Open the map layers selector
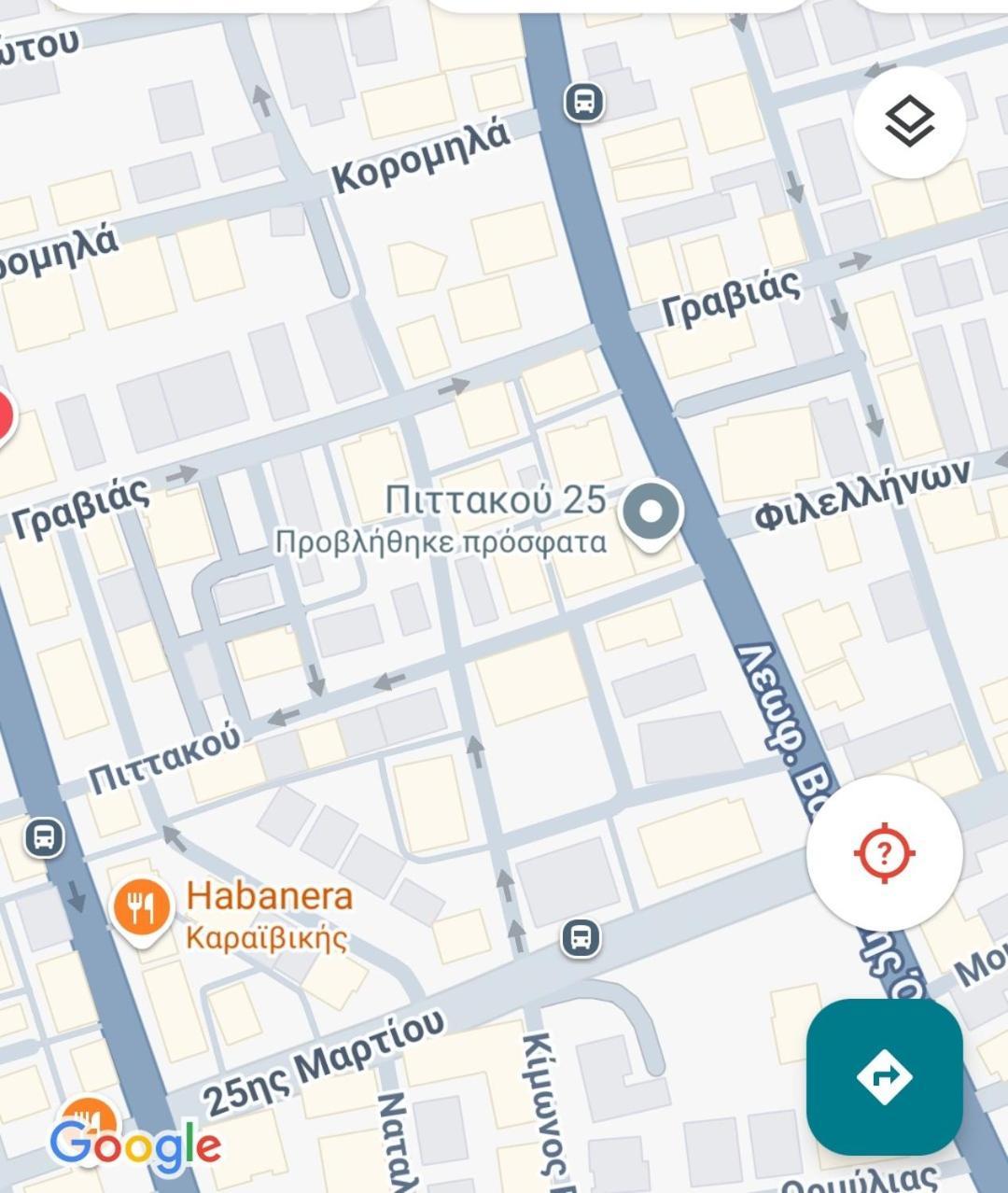Image resolution: width=1008 pixels, height=1193 pixels. click(x=909, y=122)
